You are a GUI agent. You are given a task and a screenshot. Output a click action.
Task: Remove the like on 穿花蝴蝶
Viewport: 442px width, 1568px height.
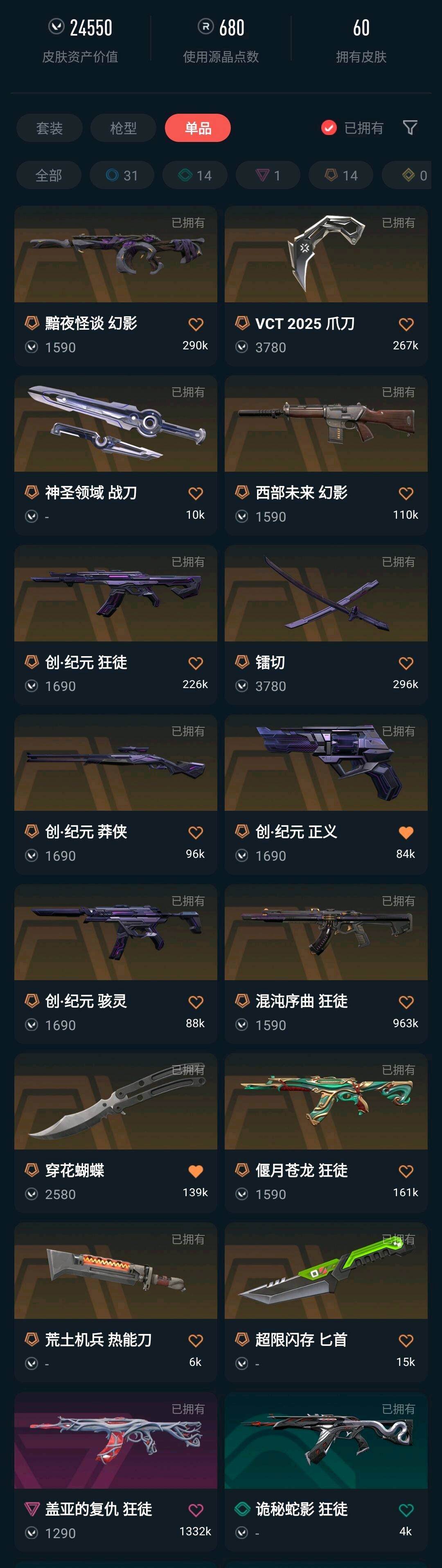(196, 1170)
